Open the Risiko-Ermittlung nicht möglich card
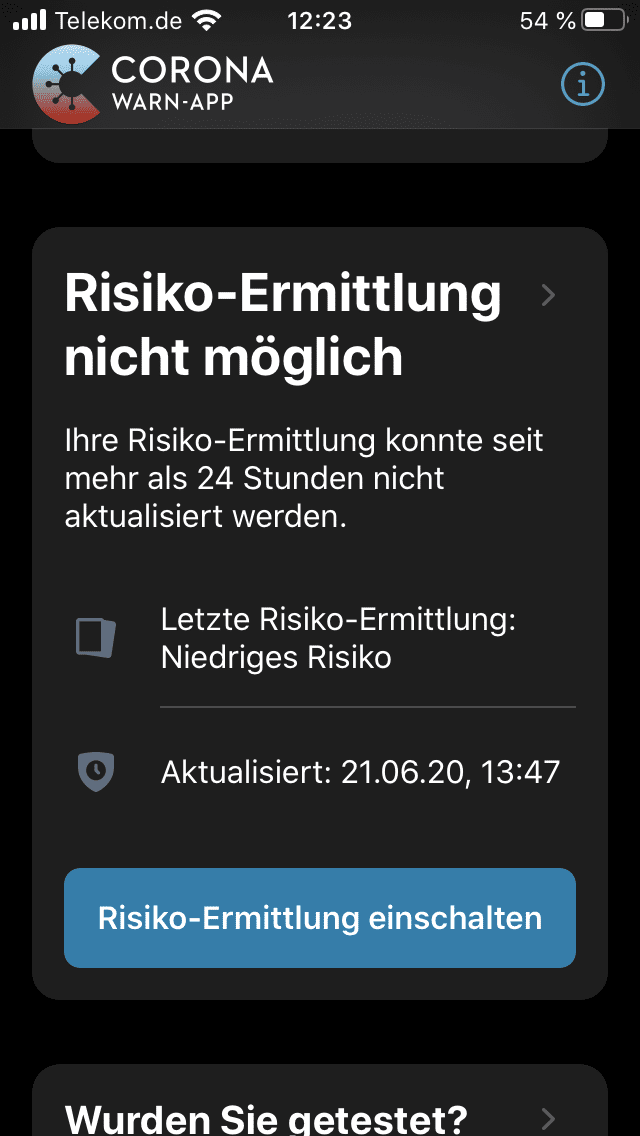640x1136 pixels. pos(320,613)
